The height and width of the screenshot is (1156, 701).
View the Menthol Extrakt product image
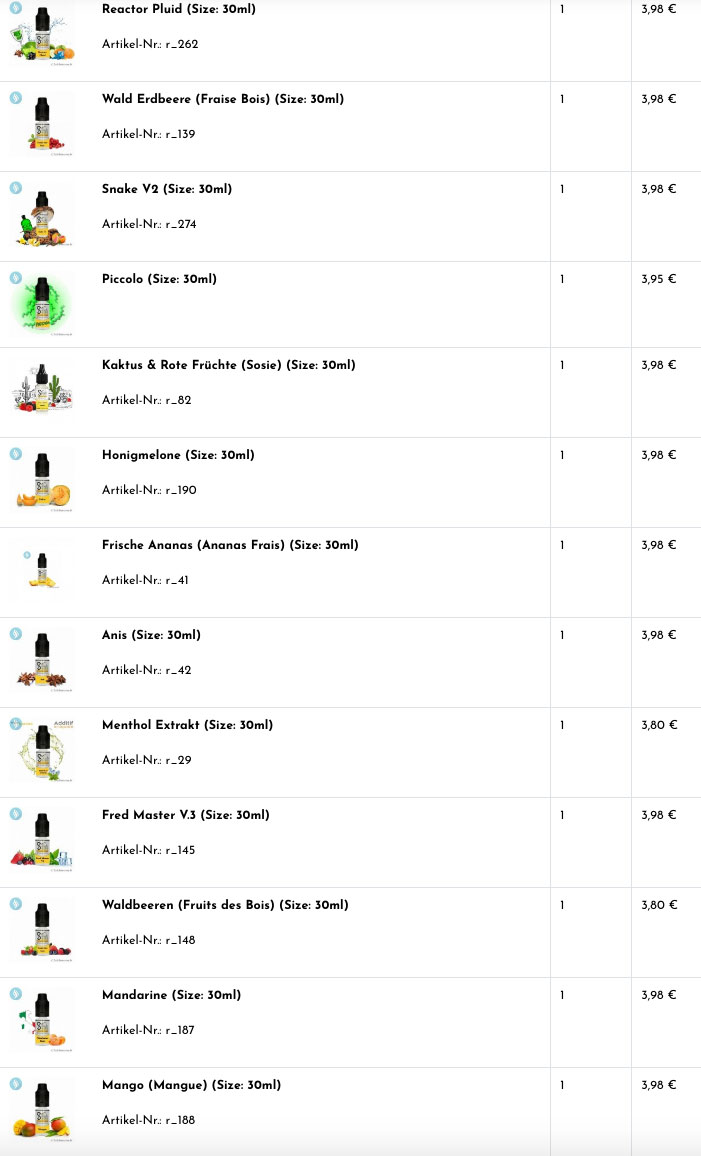point(42,752)
